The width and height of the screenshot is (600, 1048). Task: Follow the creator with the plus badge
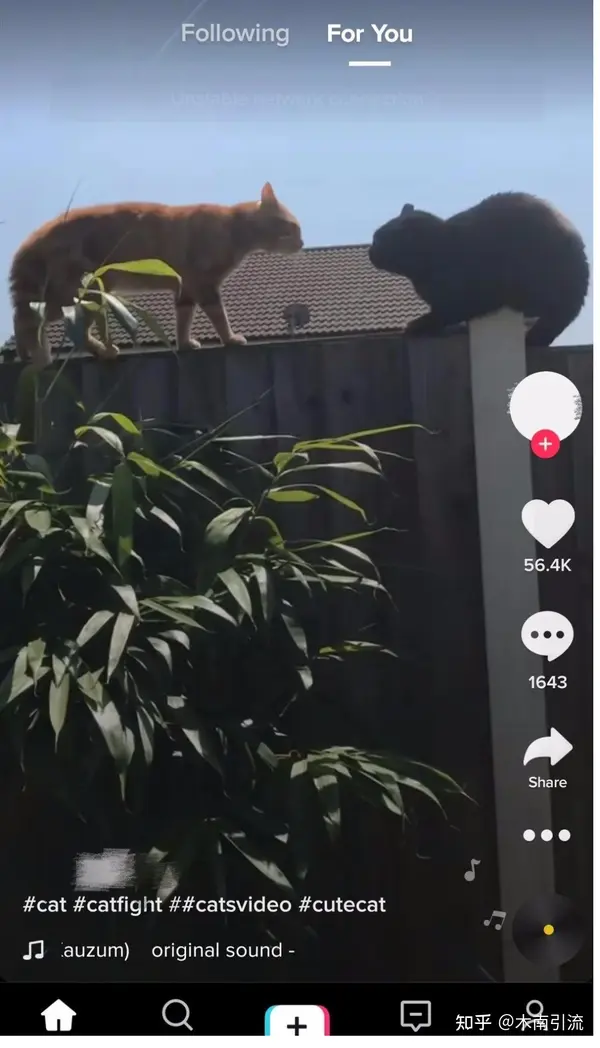click(x=545, y=444)
